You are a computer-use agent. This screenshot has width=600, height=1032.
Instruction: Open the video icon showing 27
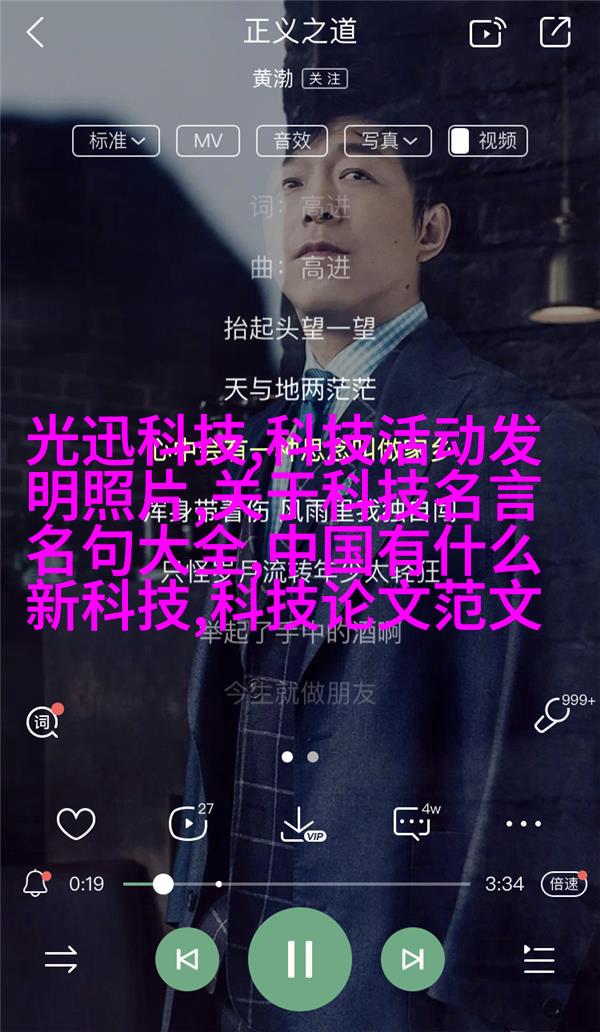(188, 823)
